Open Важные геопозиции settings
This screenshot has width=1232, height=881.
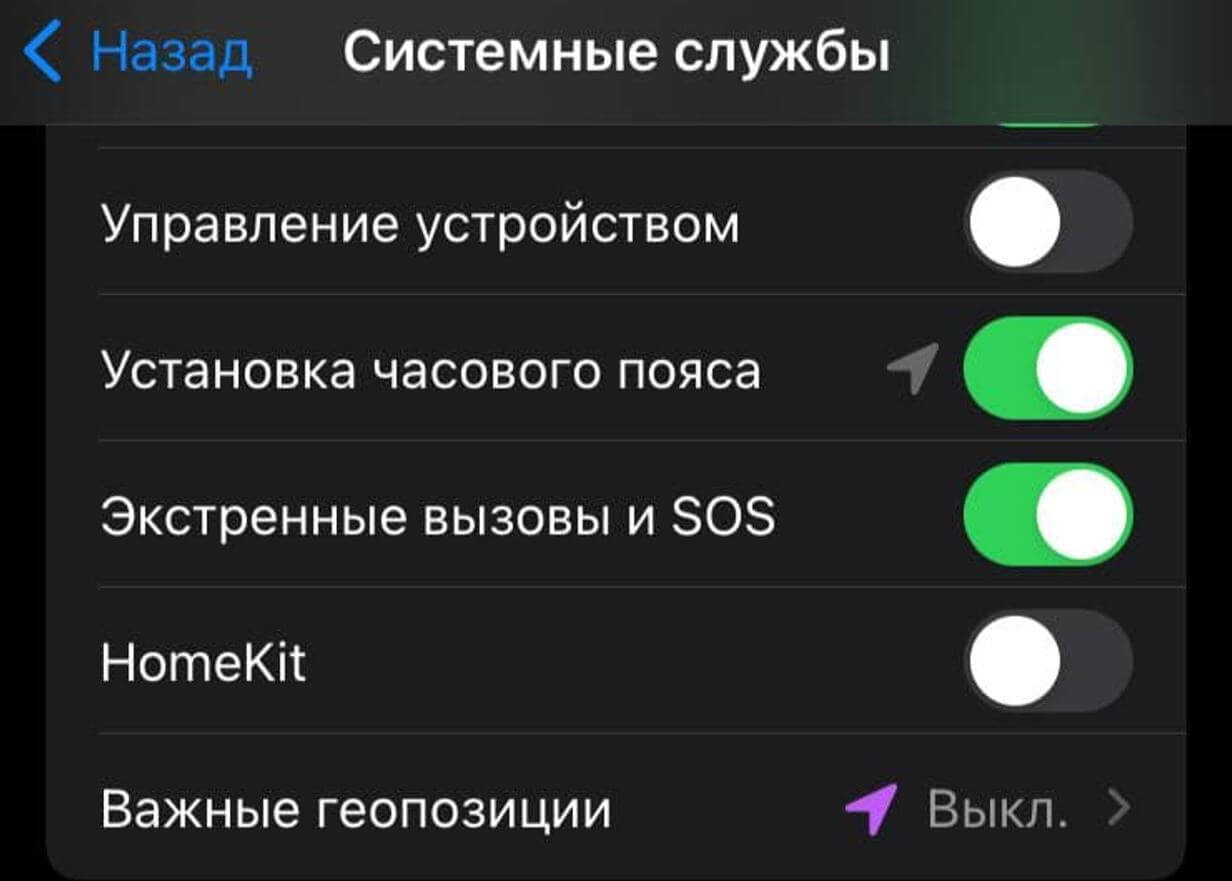[x=615, y=809]
